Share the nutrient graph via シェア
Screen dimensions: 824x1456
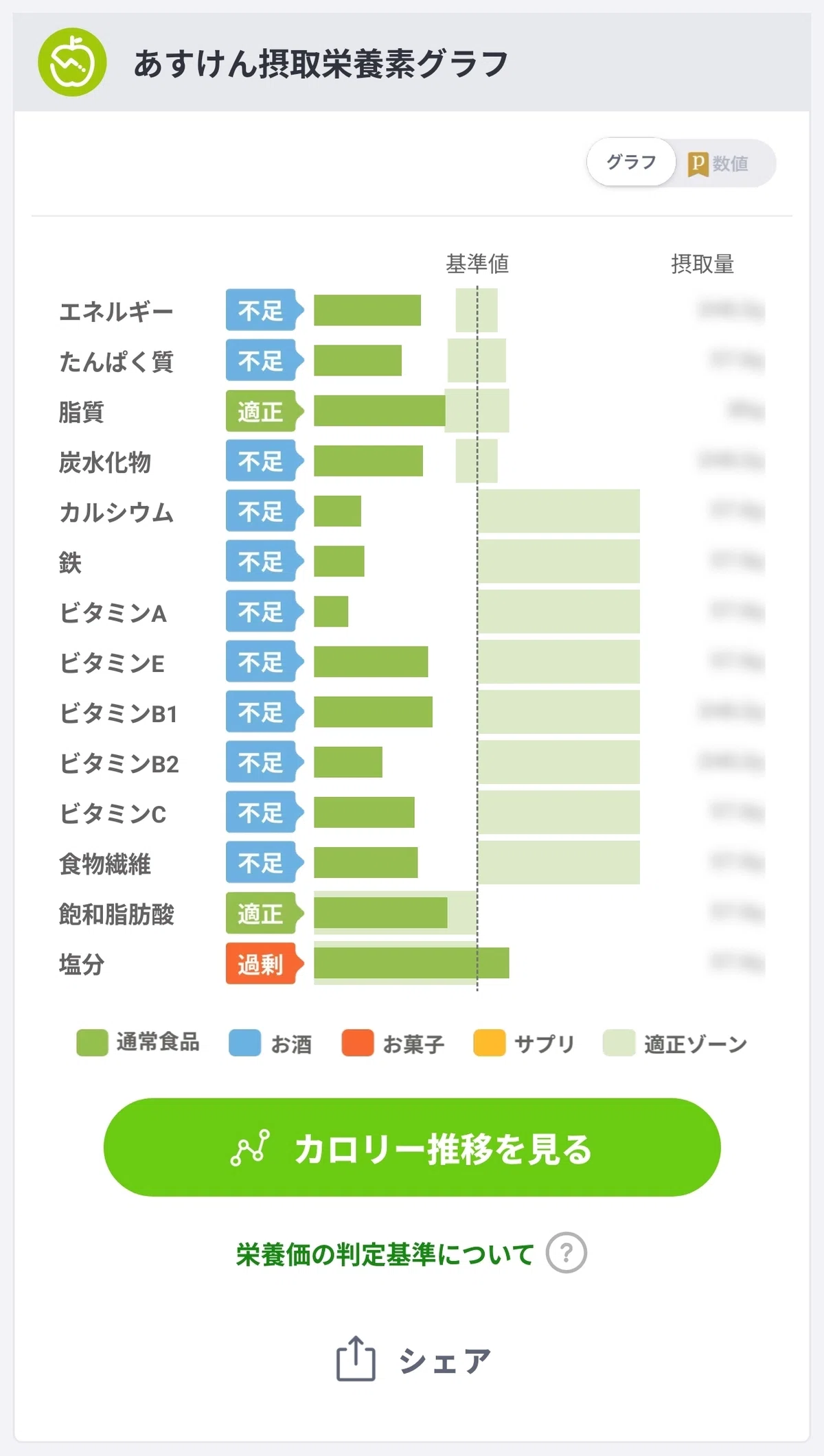[413, 1360]
